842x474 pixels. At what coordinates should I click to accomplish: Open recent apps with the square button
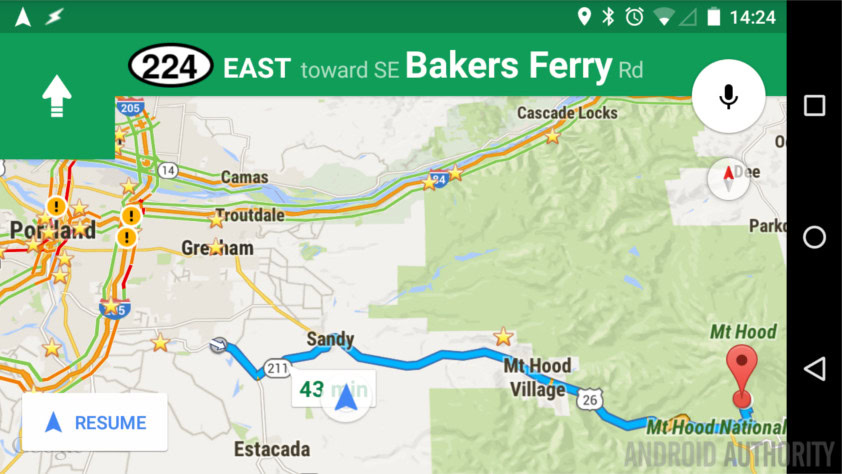pos(814,105)
